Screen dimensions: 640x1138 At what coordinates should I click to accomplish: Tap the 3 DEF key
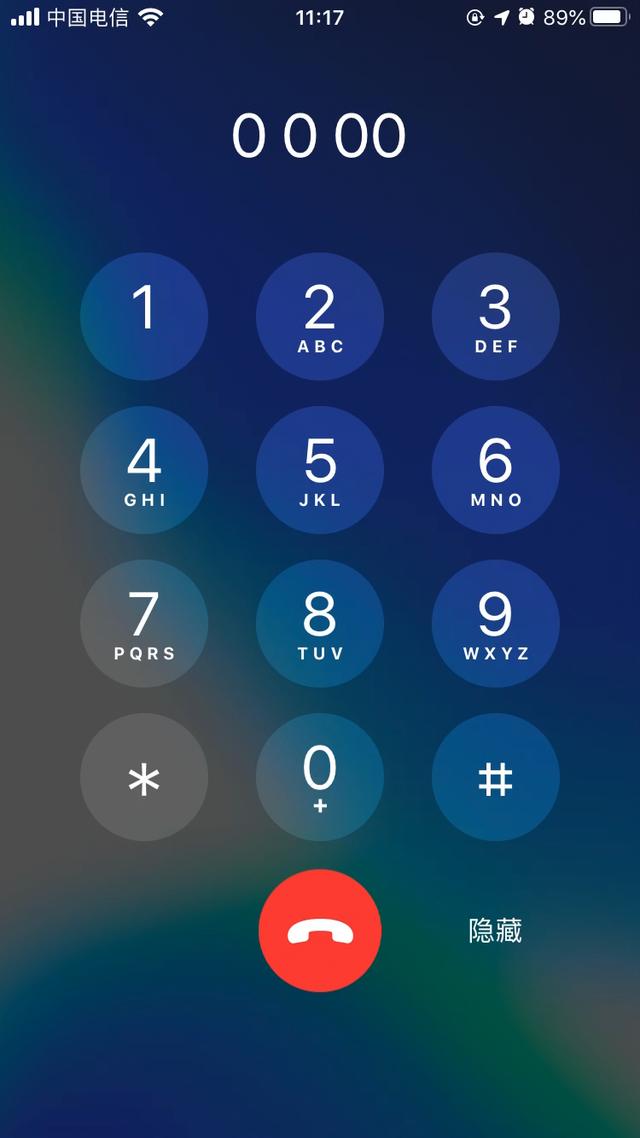[x=496, y=316]
